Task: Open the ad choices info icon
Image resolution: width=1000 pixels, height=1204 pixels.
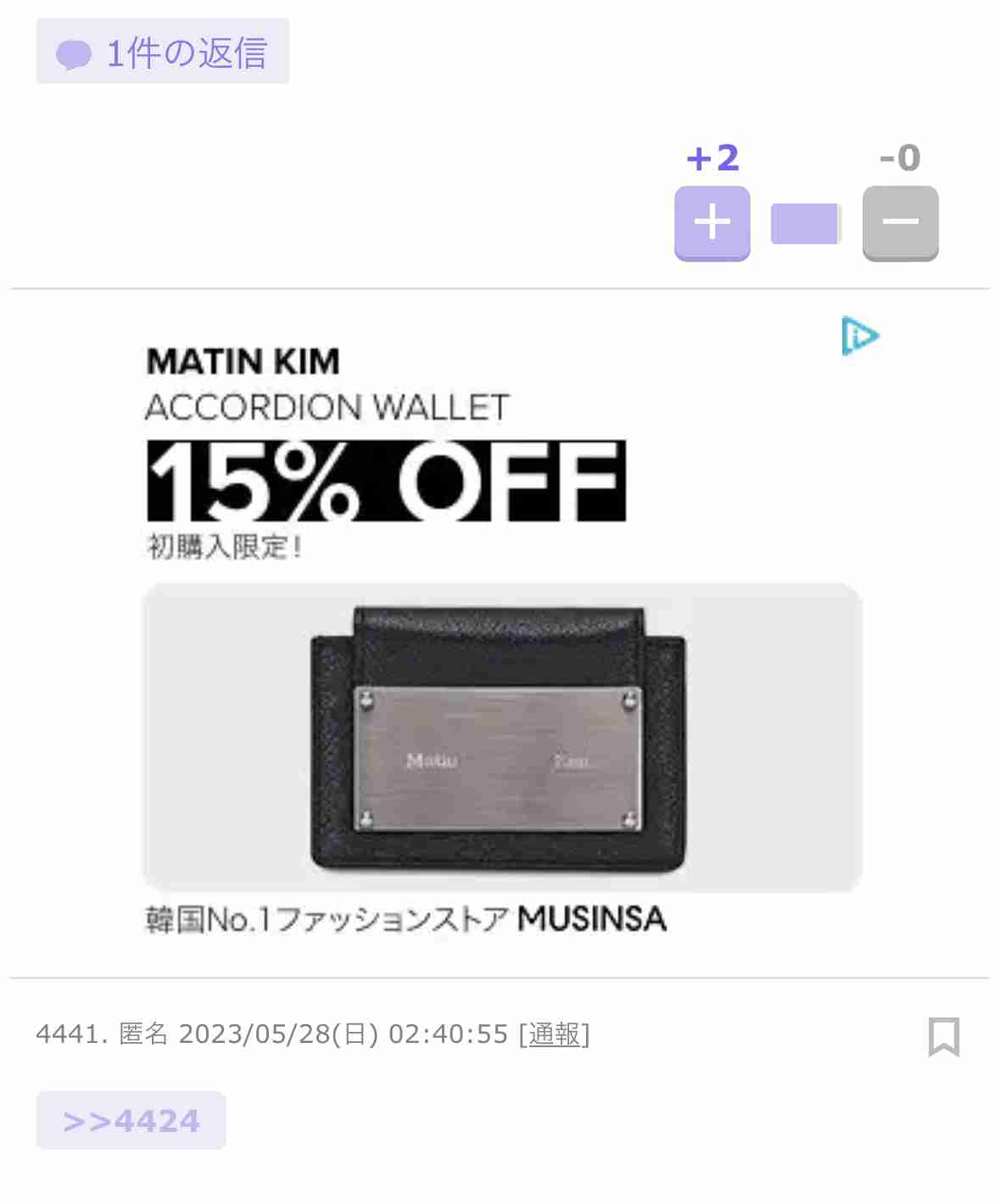Action: point(860,337)
